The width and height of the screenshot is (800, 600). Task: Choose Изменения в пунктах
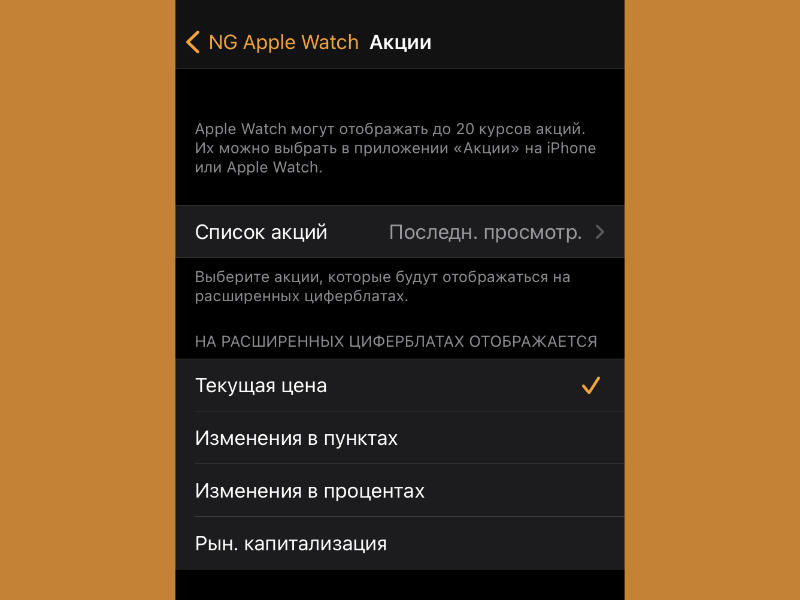pos(400,439)
